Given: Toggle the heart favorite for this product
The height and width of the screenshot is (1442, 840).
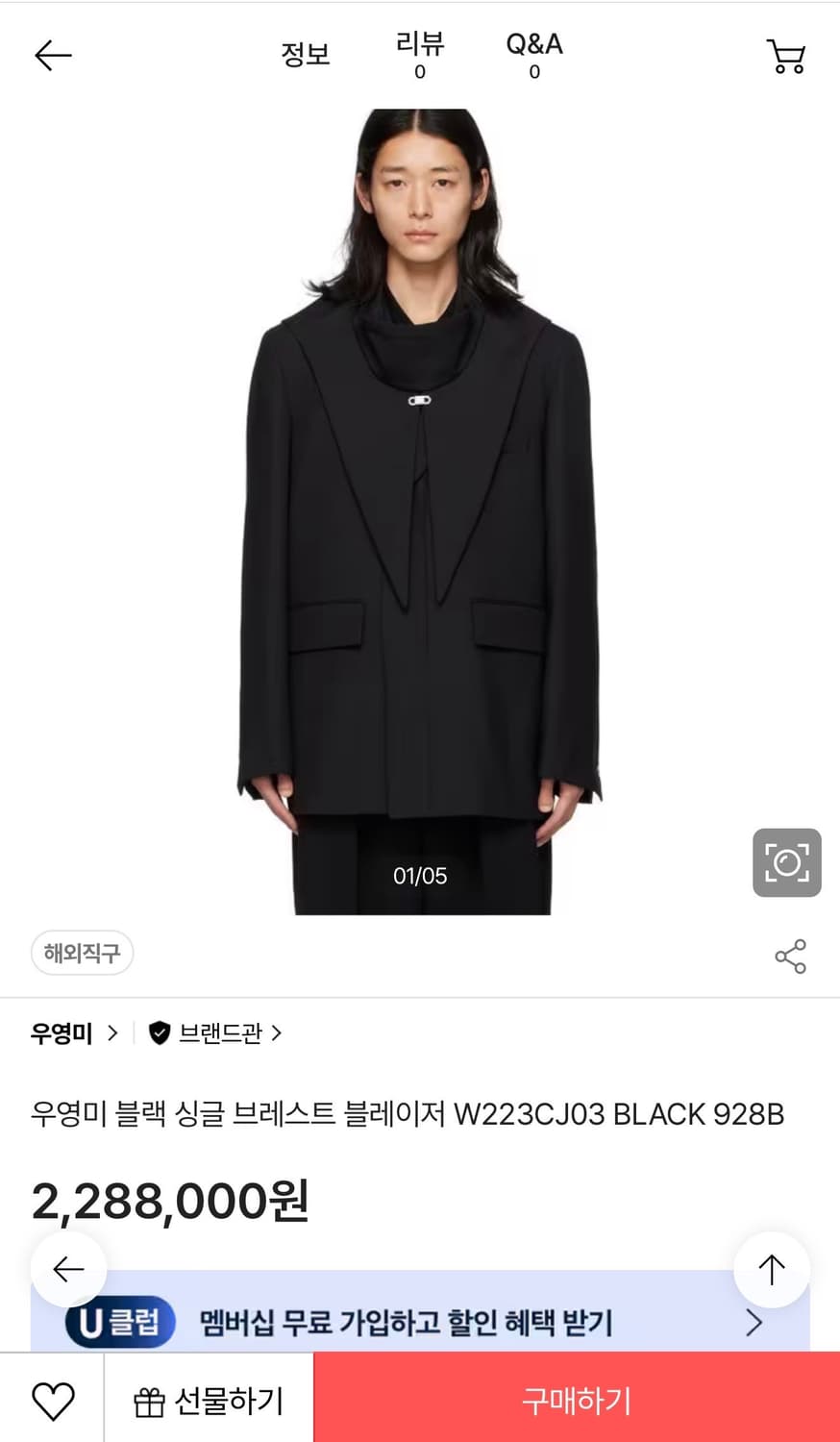Looking at the screenshot, I should pyautogui.click(x=53, y=1399).
